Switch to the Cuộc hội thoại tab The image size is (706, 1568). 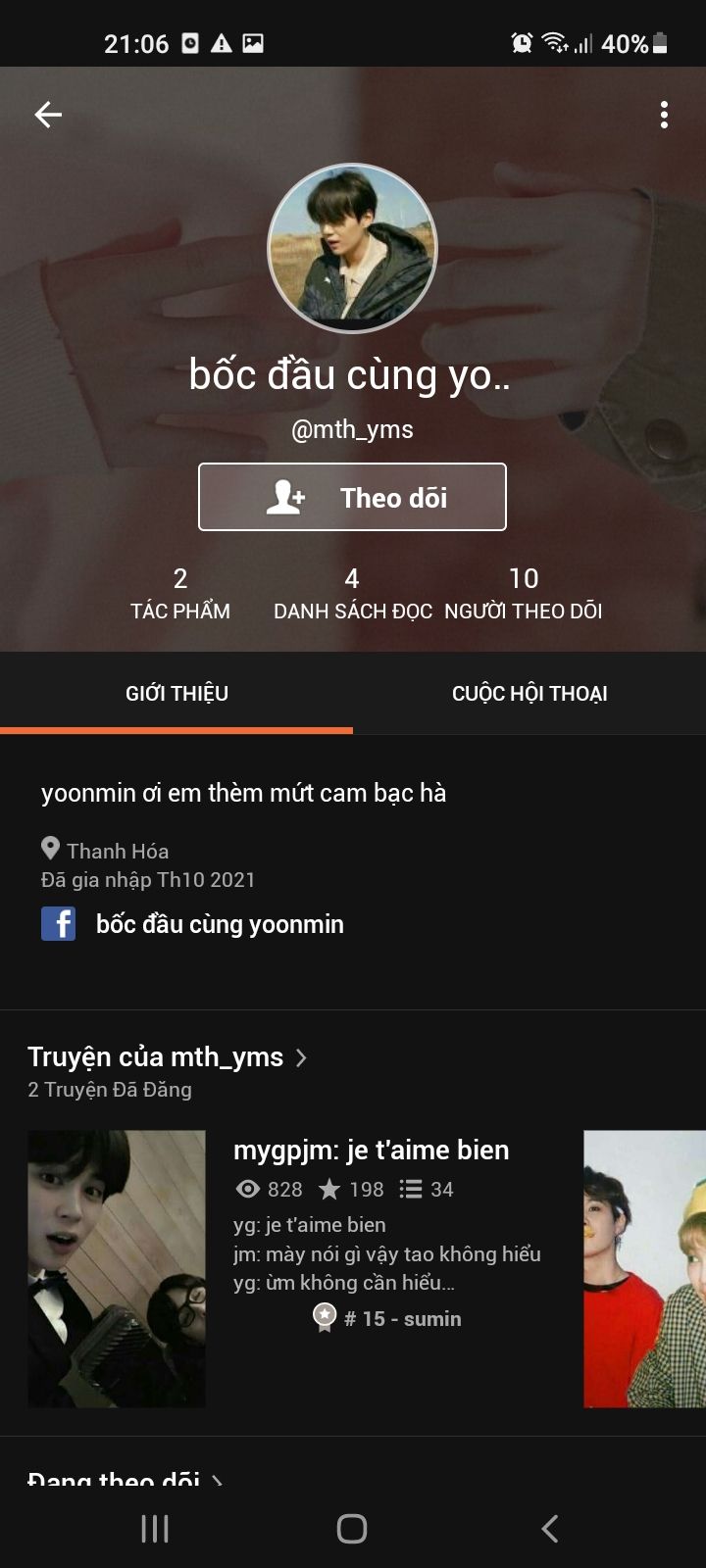pyautogui.click(x=529, y=694)
